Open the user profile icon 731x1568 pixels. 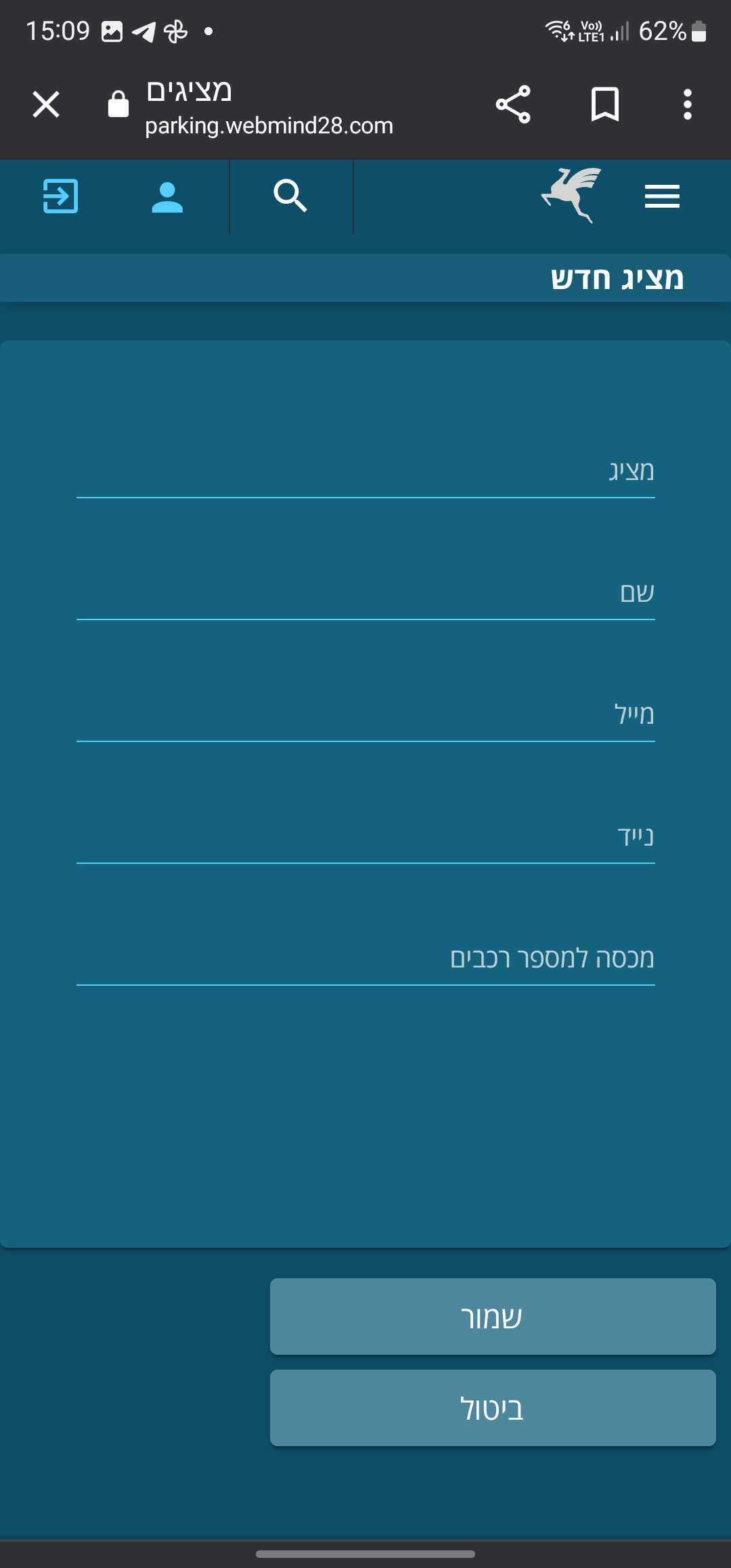[167, 197]
